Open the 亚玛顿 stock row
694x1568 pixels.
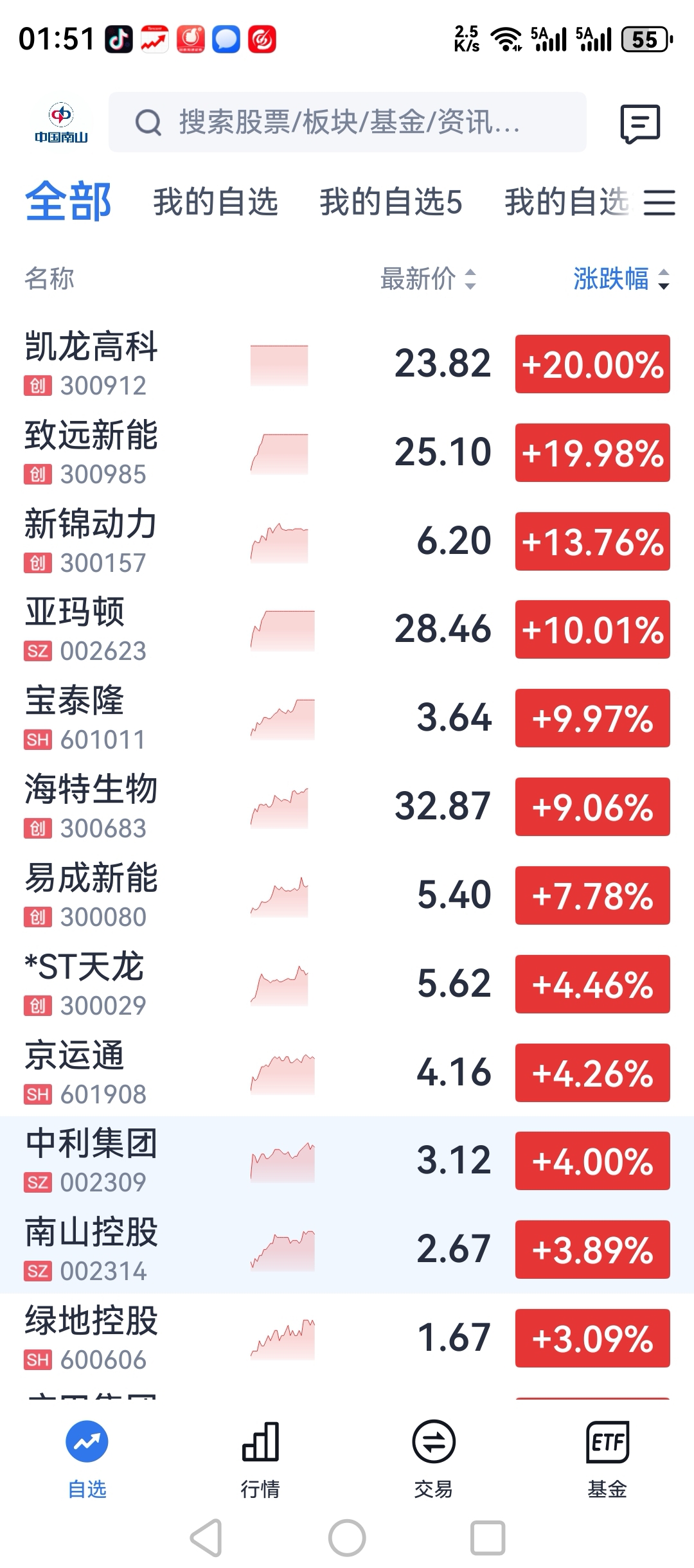pos(347,630)
